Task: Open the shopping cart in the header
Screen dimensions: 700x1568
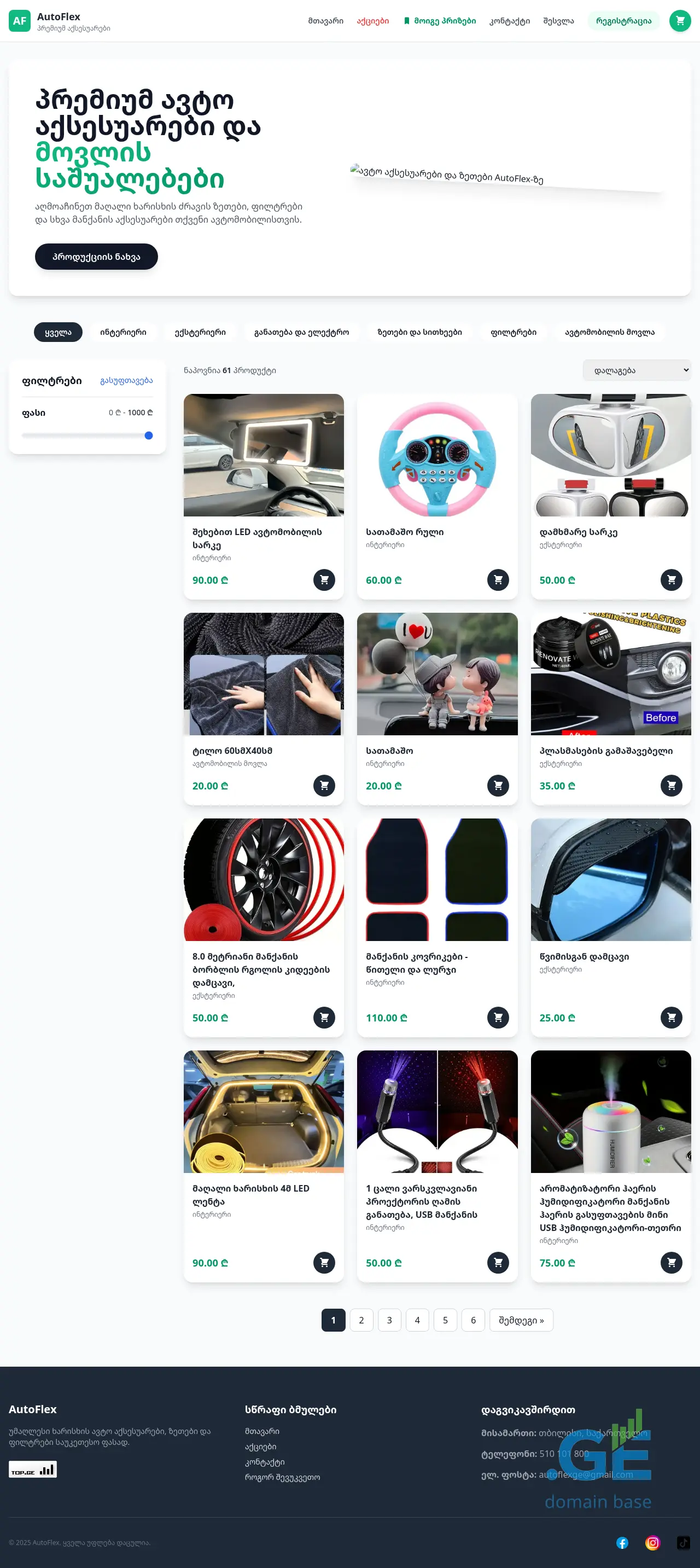Action: (679, 21)
